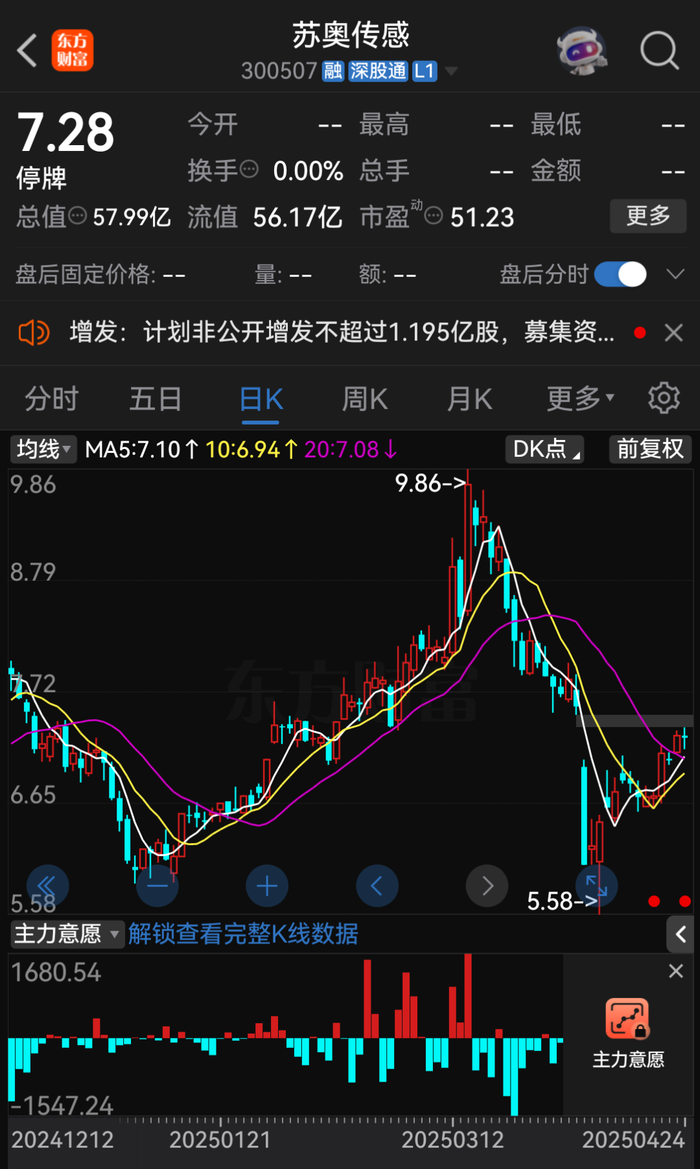The image size is (700, 1169).
Task: Open chart settings gear icon
Action: pos(663,398)
